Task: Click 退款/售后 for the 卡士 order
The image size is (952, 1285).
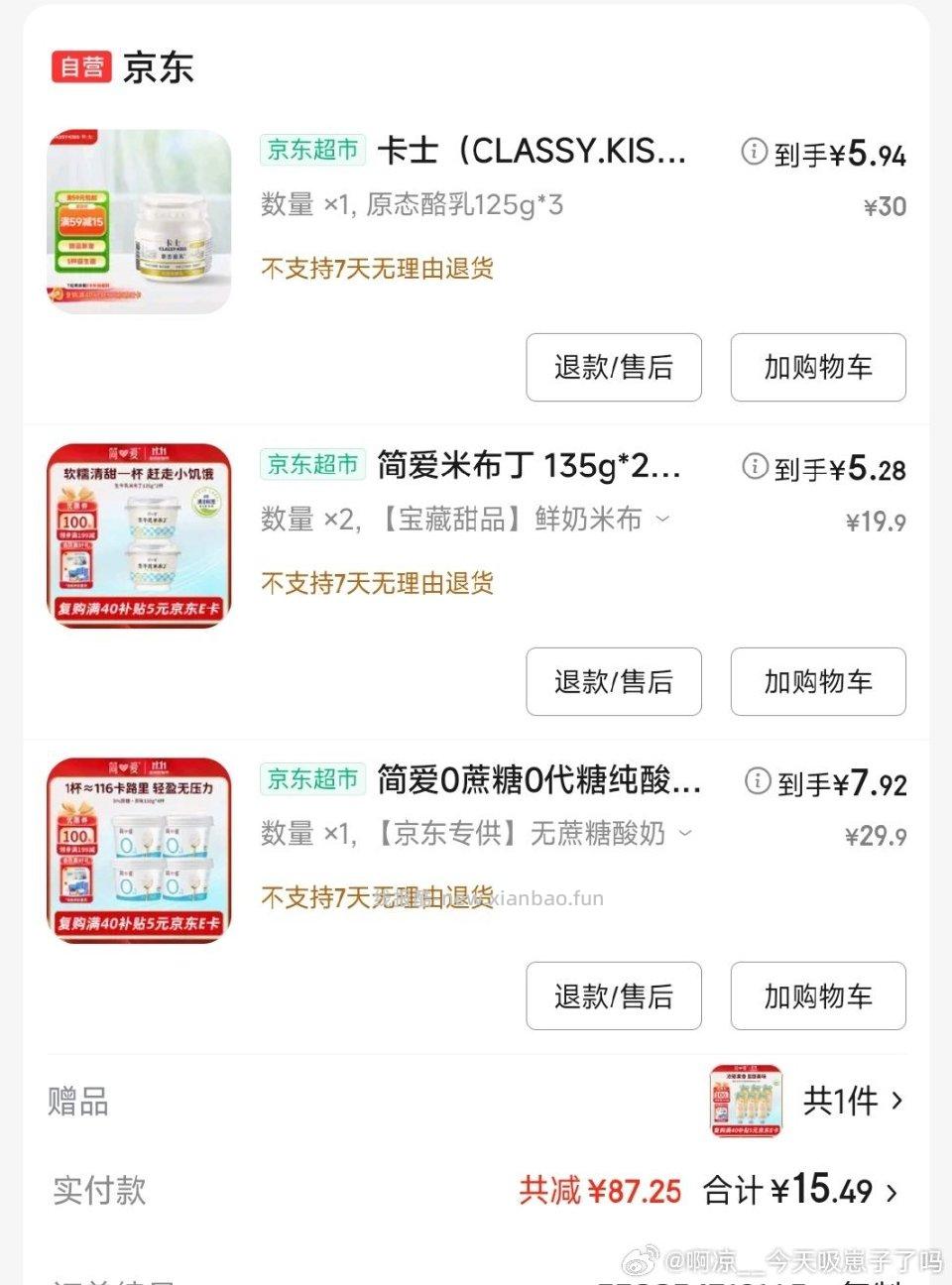Action: tap(613, 368)
